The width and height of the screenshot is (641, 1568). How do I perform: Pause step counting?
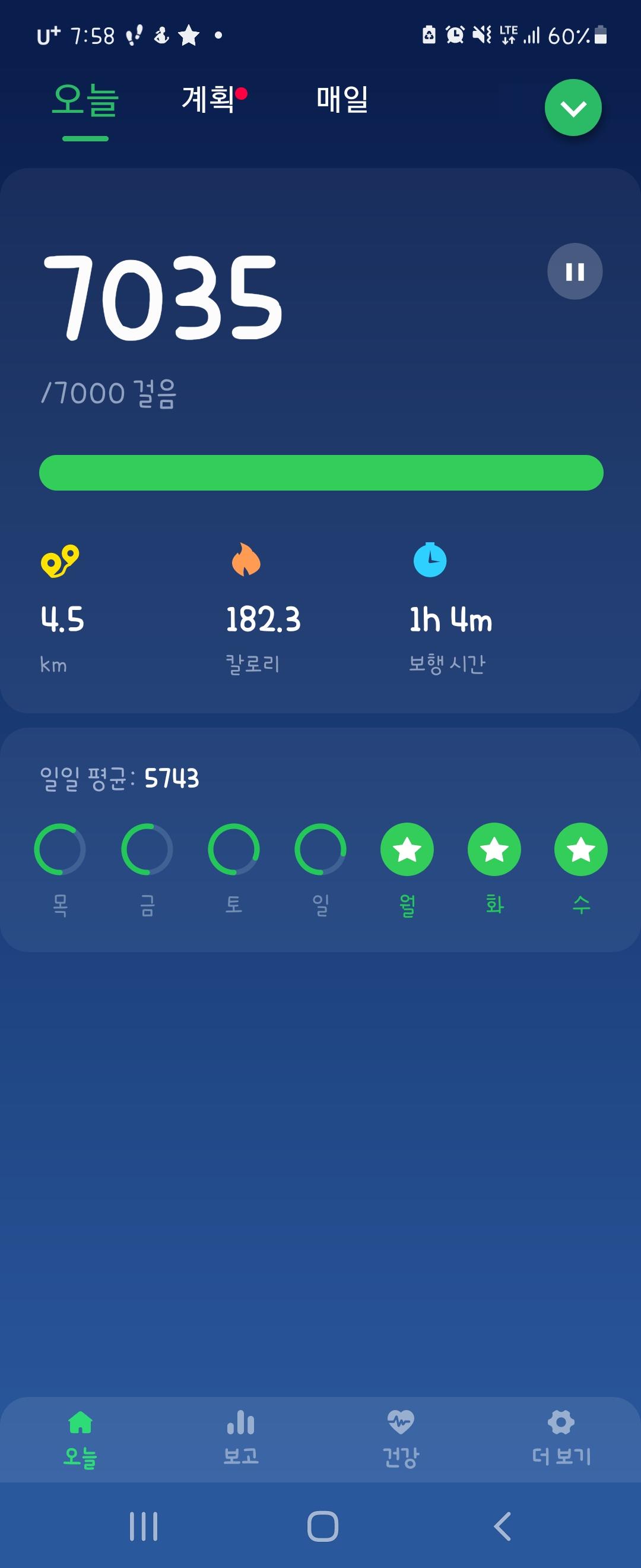tap(575, 271)
